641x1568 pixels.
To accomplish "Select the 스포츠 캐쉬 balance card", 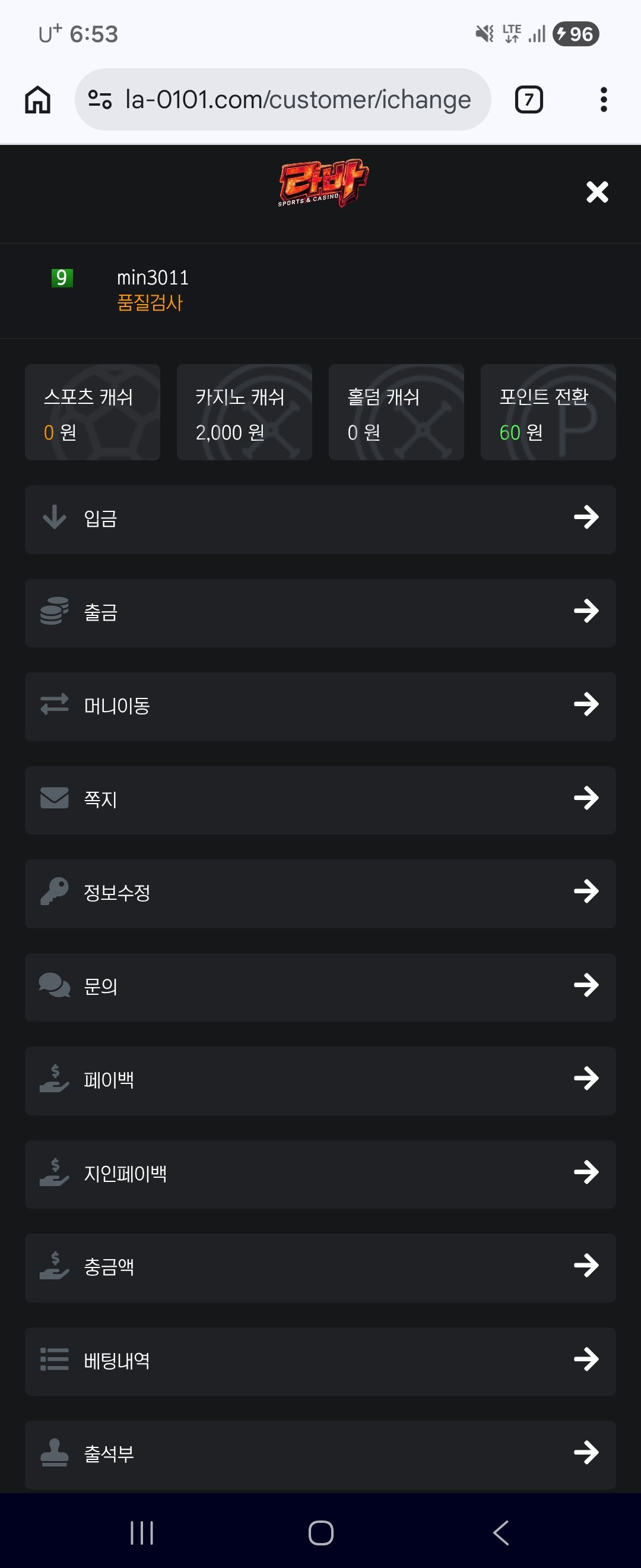I will coord(93,412).
